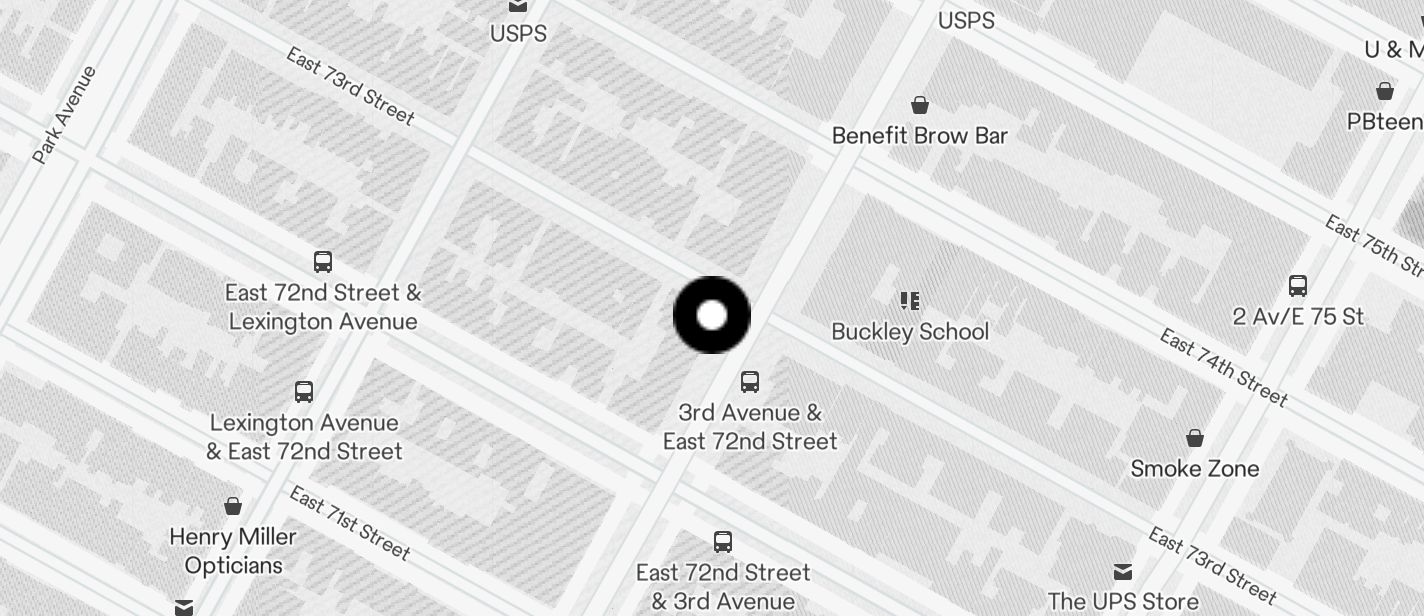Image resolution: width=1424 pixels, height=616 pixels.
Task: Select The UPS Store marker
Action: (1123, 572)
